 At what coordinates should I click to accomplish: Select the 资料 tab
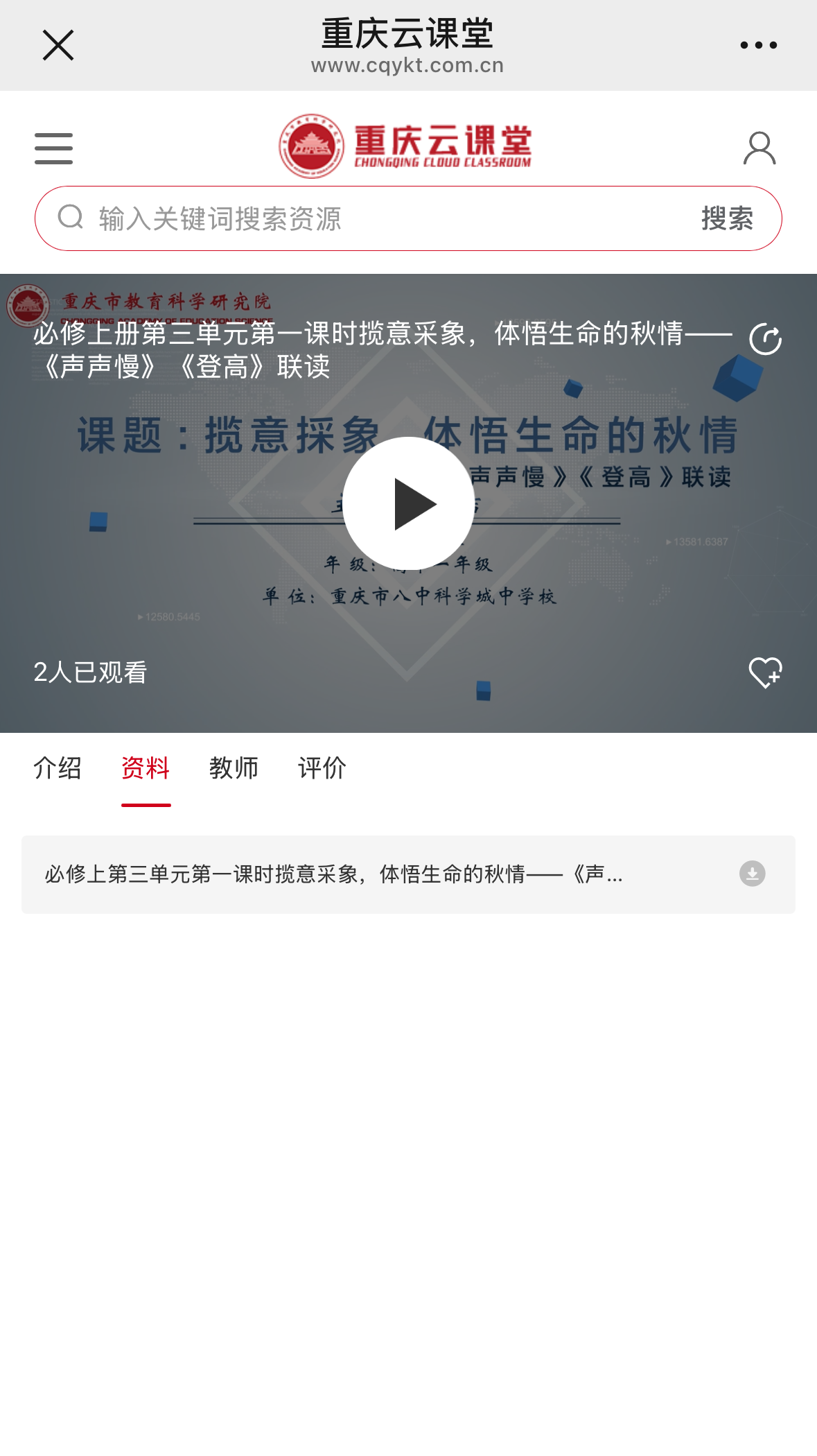click(146, 768)
